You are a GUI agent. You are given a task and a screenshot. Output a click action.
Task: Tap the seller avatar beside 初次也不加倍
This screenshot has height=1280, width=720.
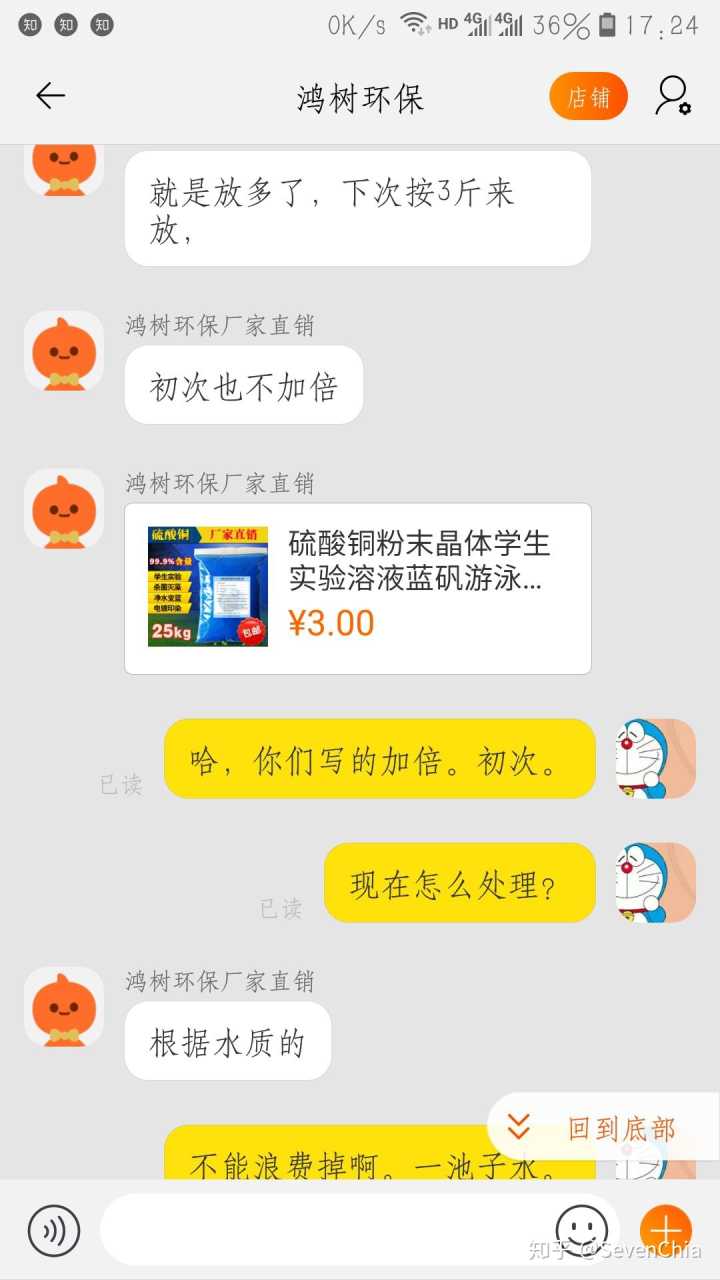pyautogui.click(x=64, y=350)
